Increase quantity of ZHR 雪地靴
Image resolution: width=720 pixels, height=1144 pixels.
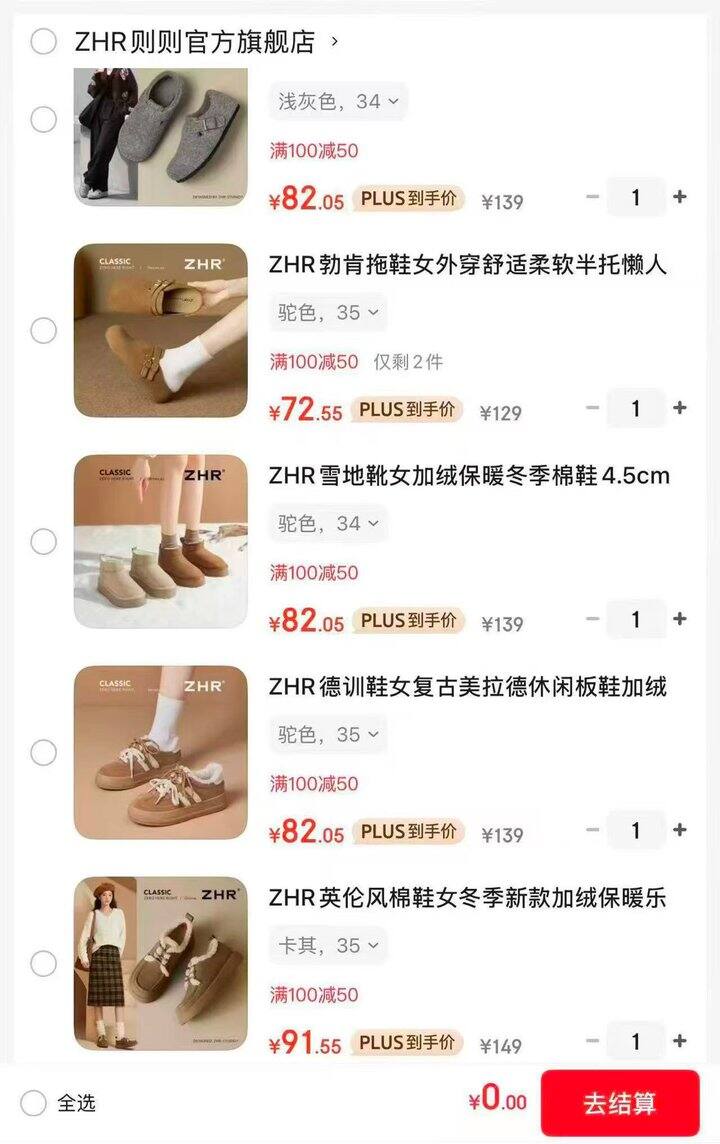[680, 619]
